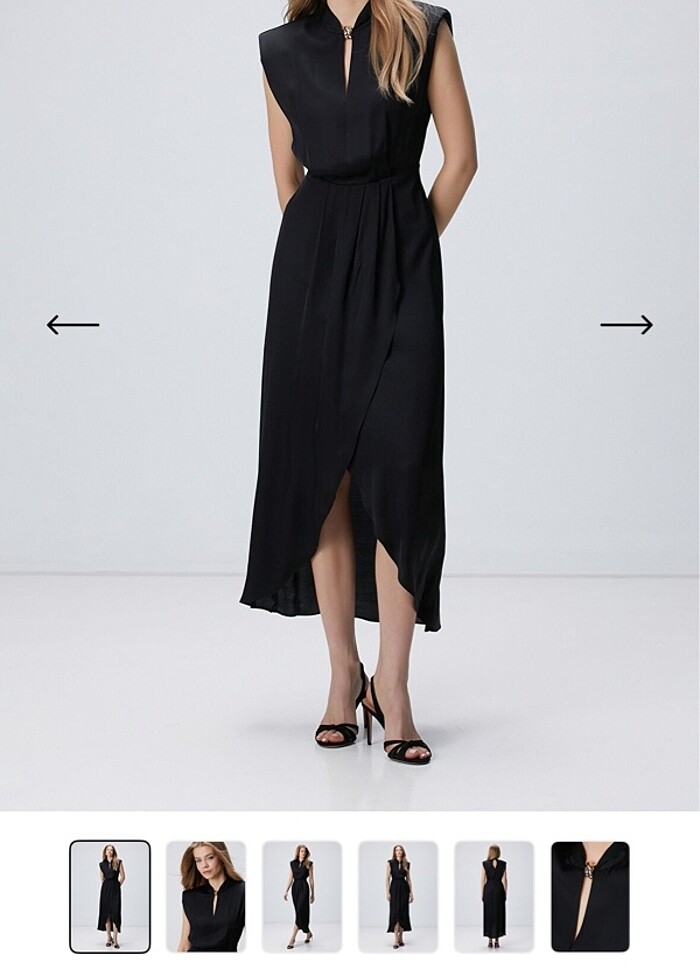Advance to the next product photo
700x980 pixels.
pos(626,325)
